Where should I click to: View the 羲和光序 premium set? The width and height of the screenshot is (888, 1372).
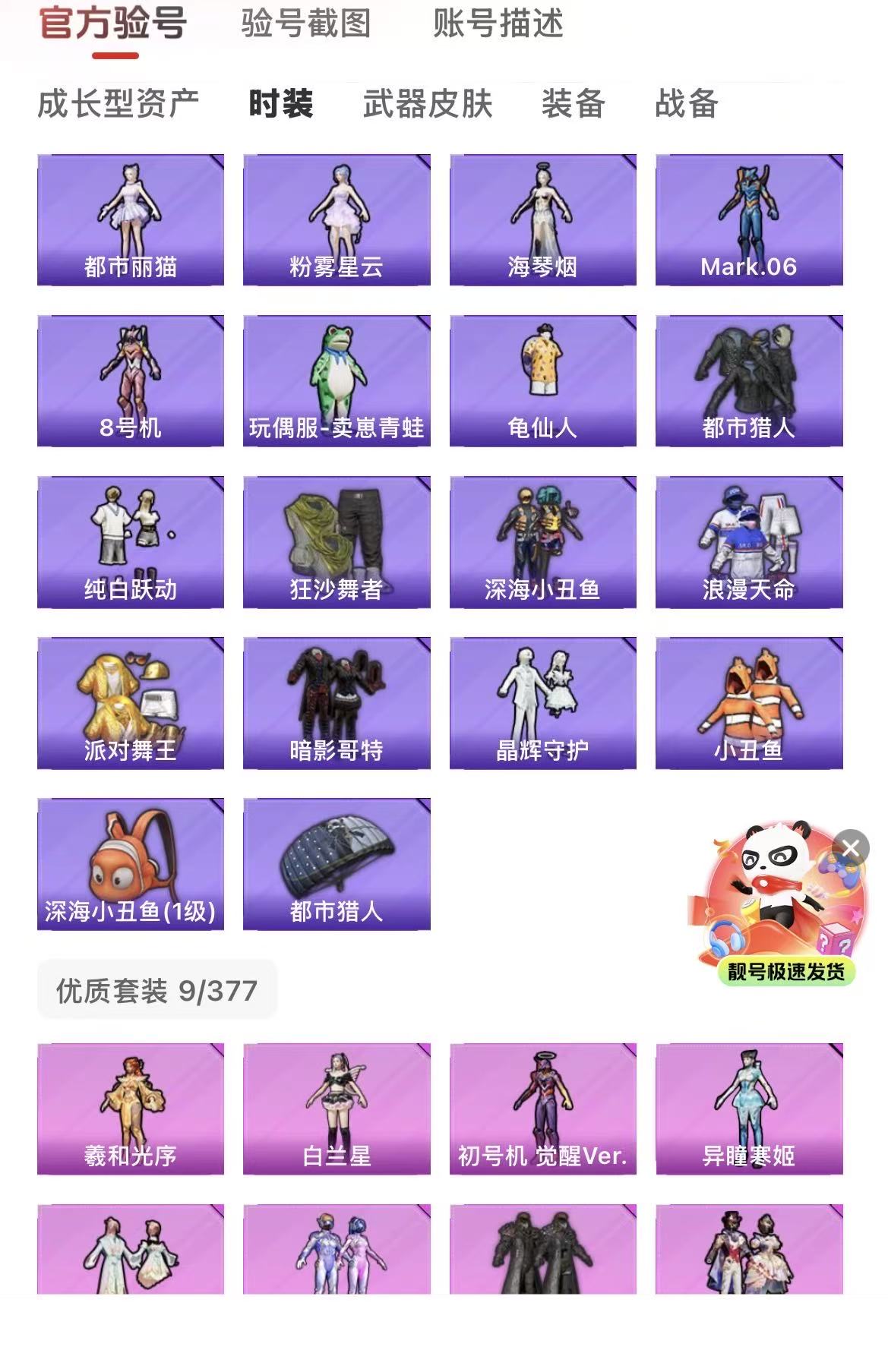tap(131, 1109)
